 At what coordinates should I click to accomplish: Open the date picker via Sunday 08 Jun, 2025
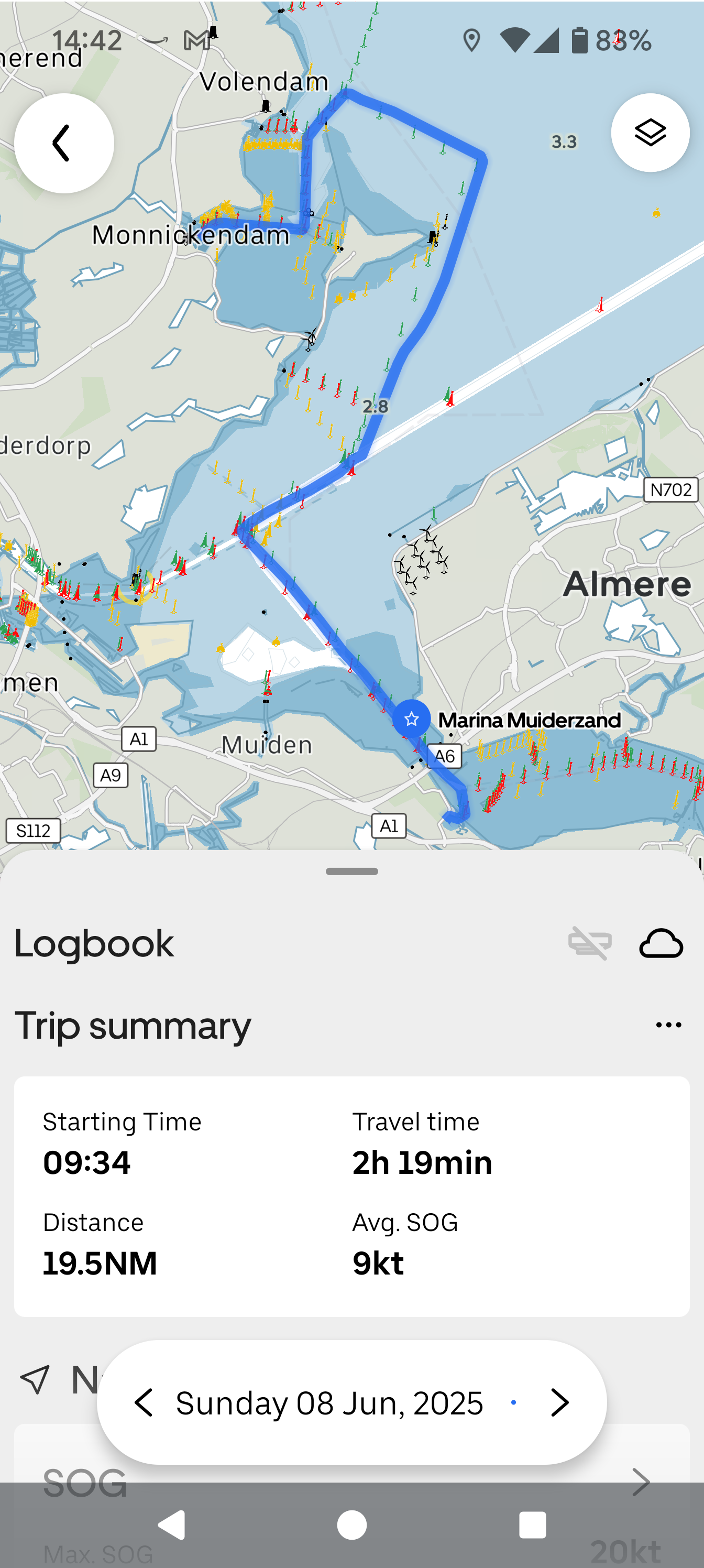328,1402
